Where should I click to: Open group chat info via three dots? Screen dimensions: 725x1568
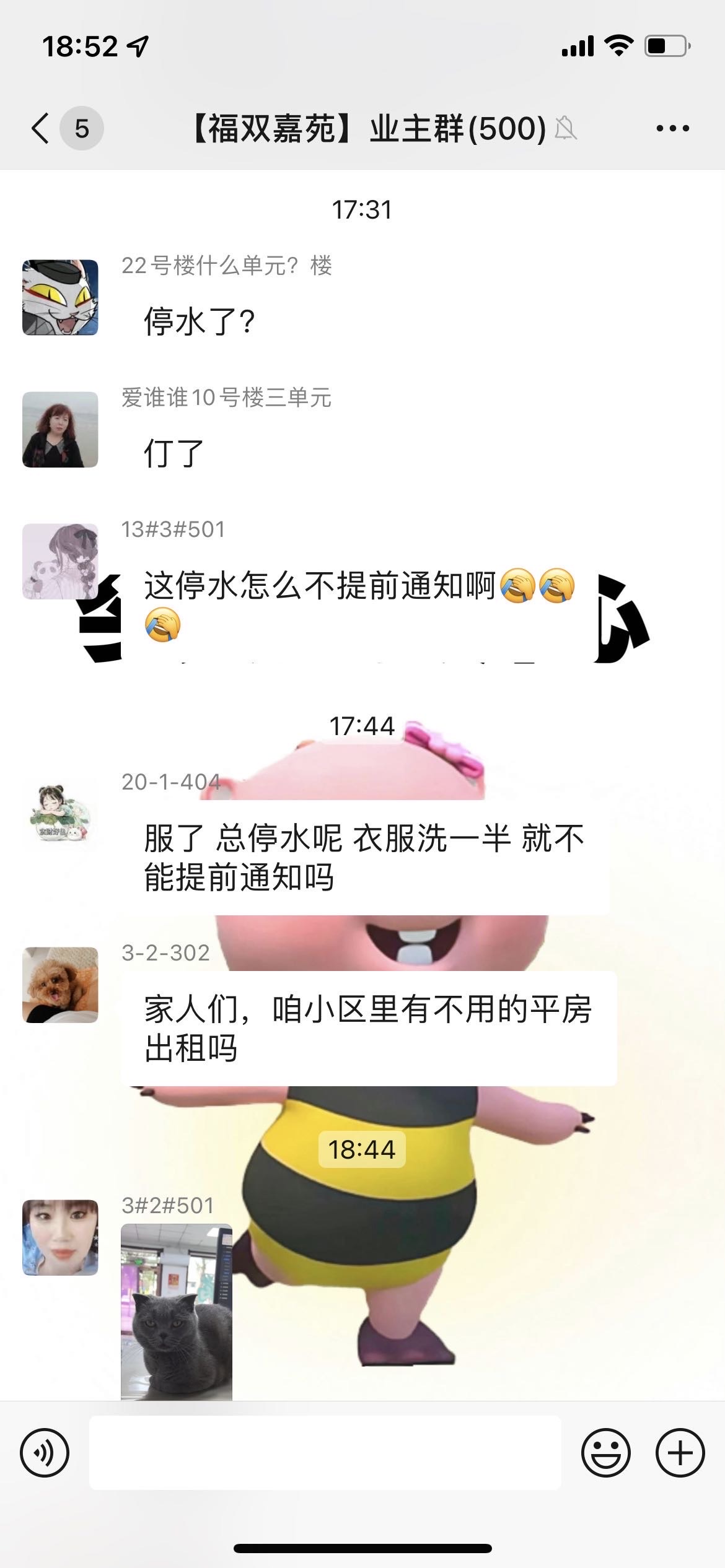[x=672, y=129]
